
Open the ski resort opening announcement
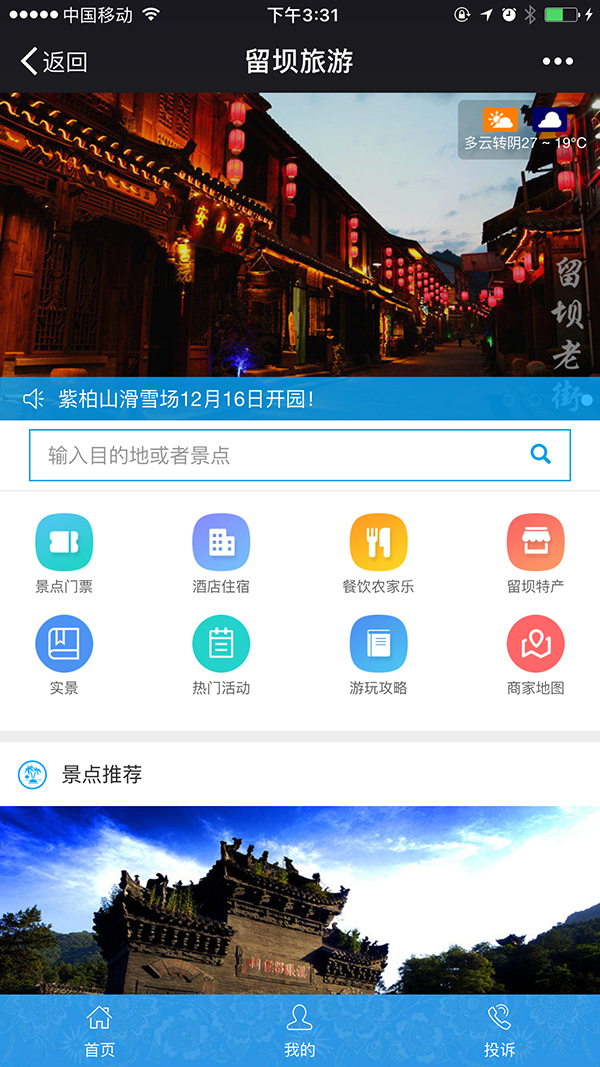186,399
